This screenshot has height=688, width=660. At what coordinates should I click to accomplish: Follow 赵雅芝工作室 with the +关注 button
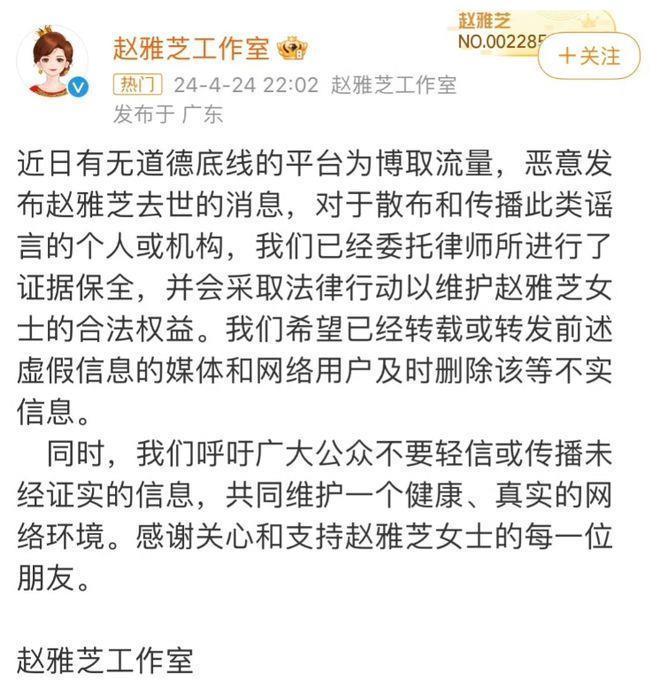[588, 55]
